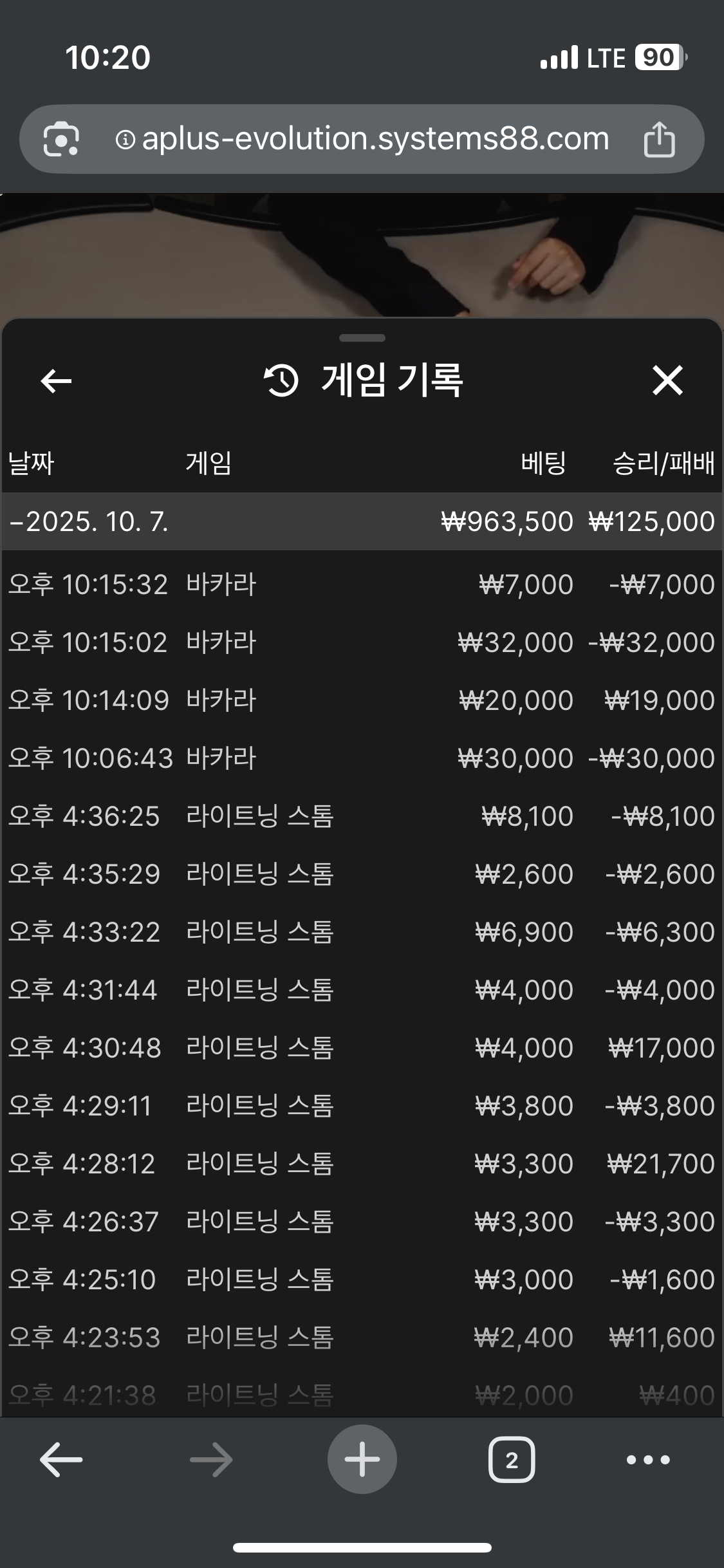Tap the browser address bar
Image resolution: width=724 pixels, height=1568 pixels.
click(x=362, y=139)
